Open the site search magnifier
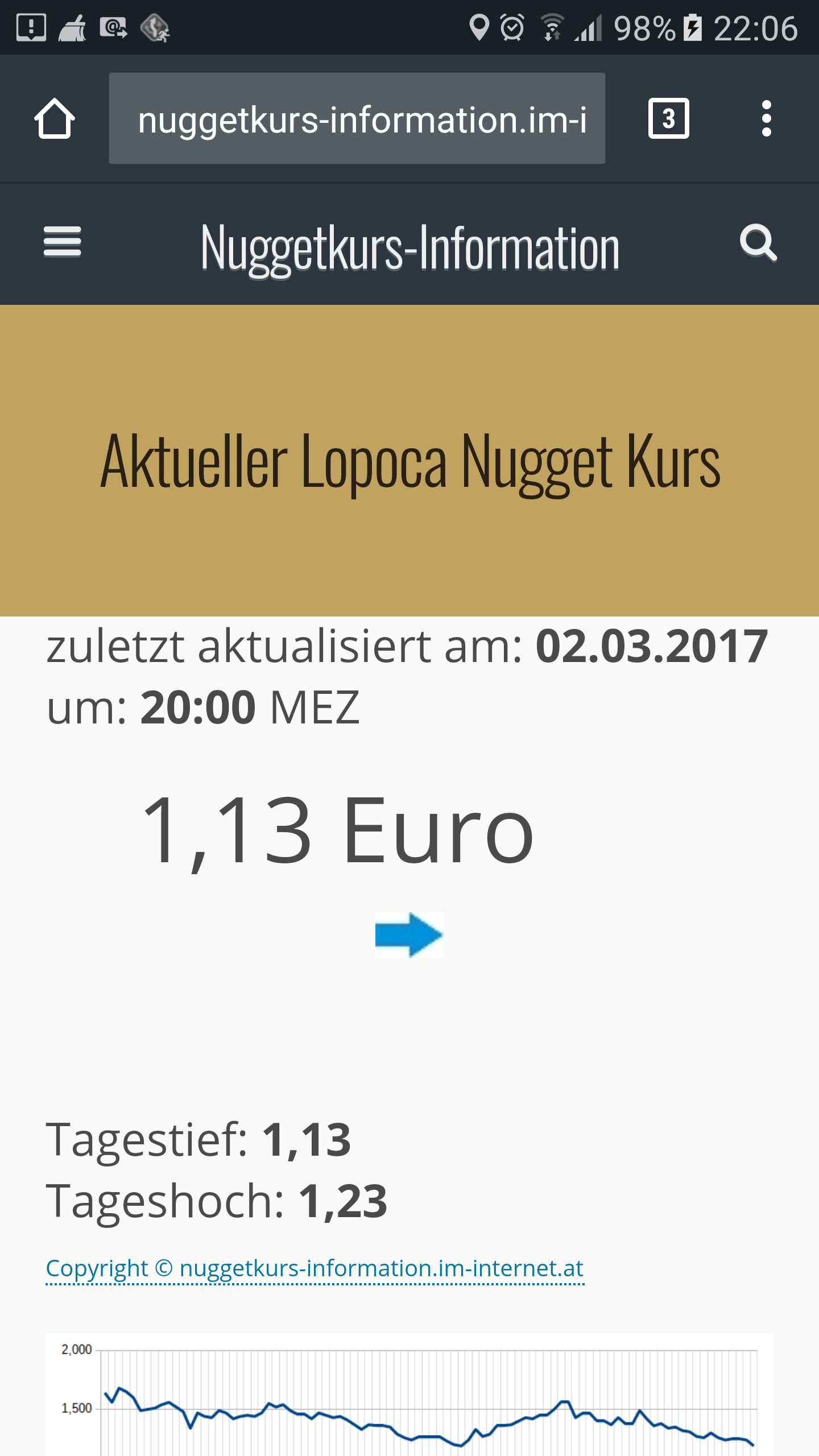This screenshot has width=819, height=1456. pyautogui.click(x=758, y=243)
